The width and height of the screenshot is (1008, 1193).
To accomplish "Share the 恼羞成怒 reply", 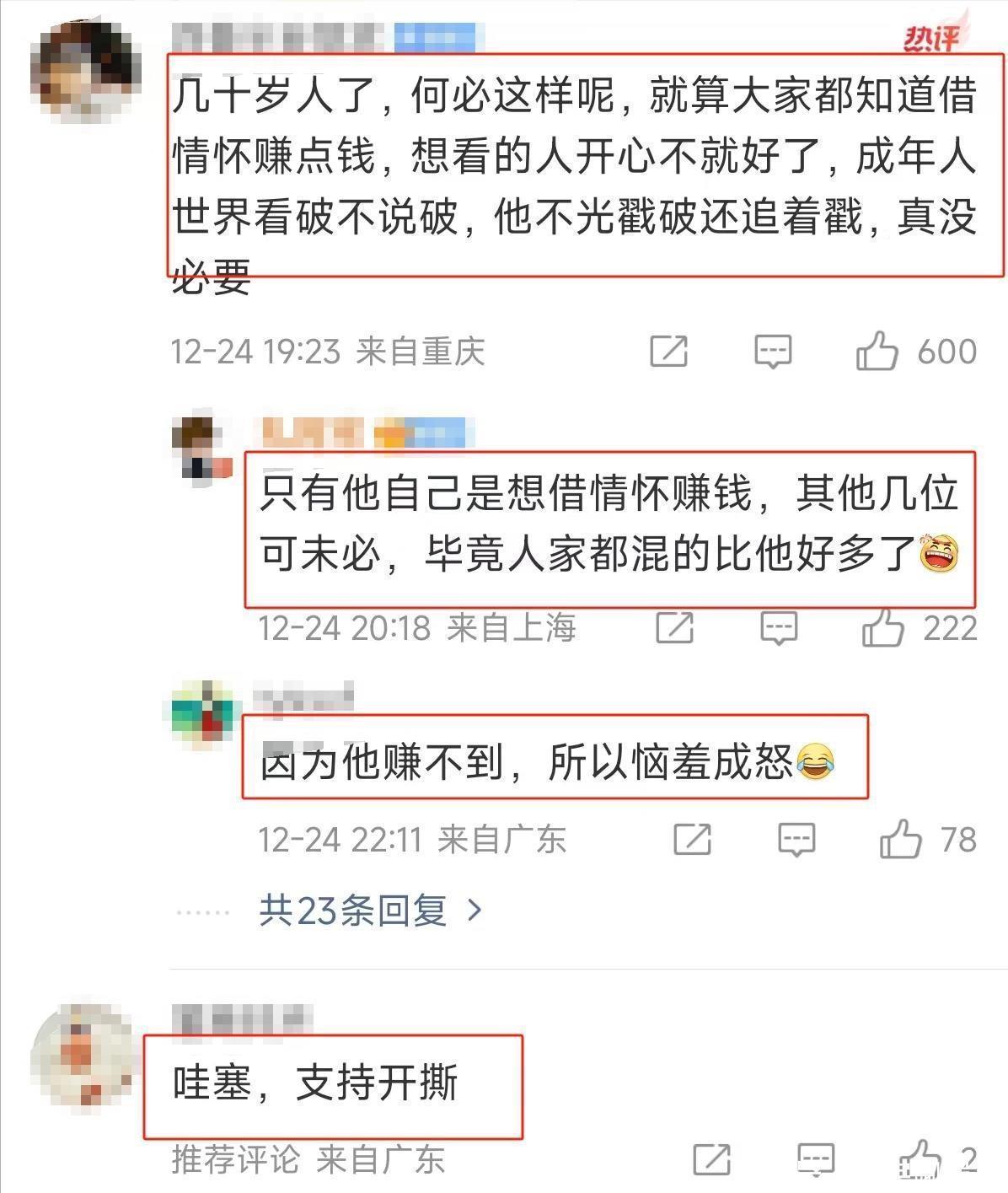I will pyautogui.click(x=693, y=840).
